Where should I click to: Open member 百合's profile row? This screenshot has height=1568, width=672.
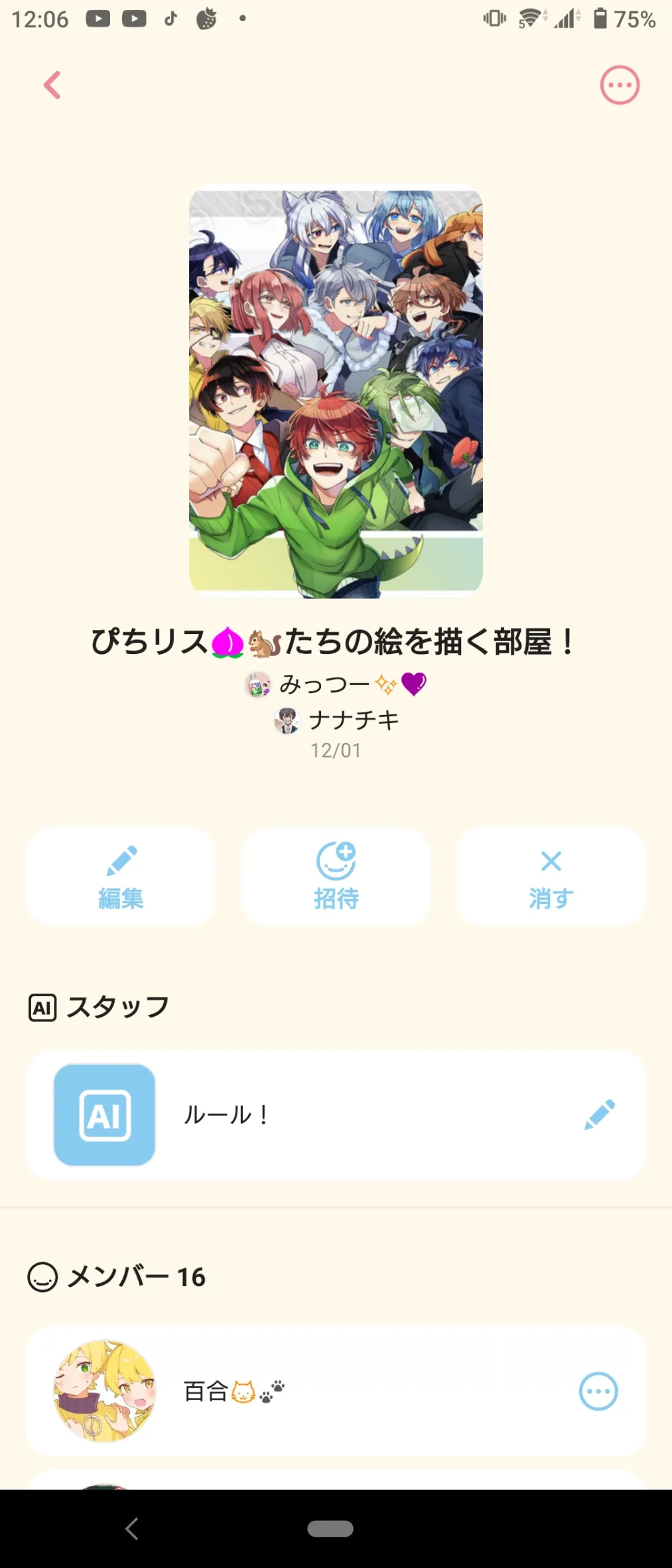[x=336, y=1392]
